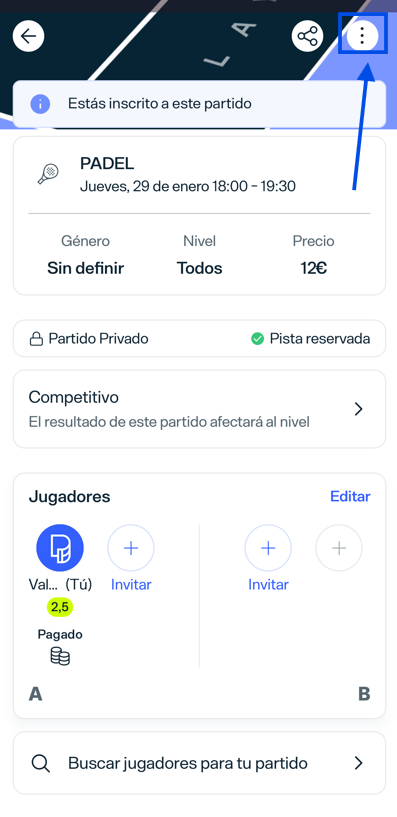The width and height of the screenshot is (397, 817).
Task: Tap Editar in Jugadores section
Action: (350, 497)
